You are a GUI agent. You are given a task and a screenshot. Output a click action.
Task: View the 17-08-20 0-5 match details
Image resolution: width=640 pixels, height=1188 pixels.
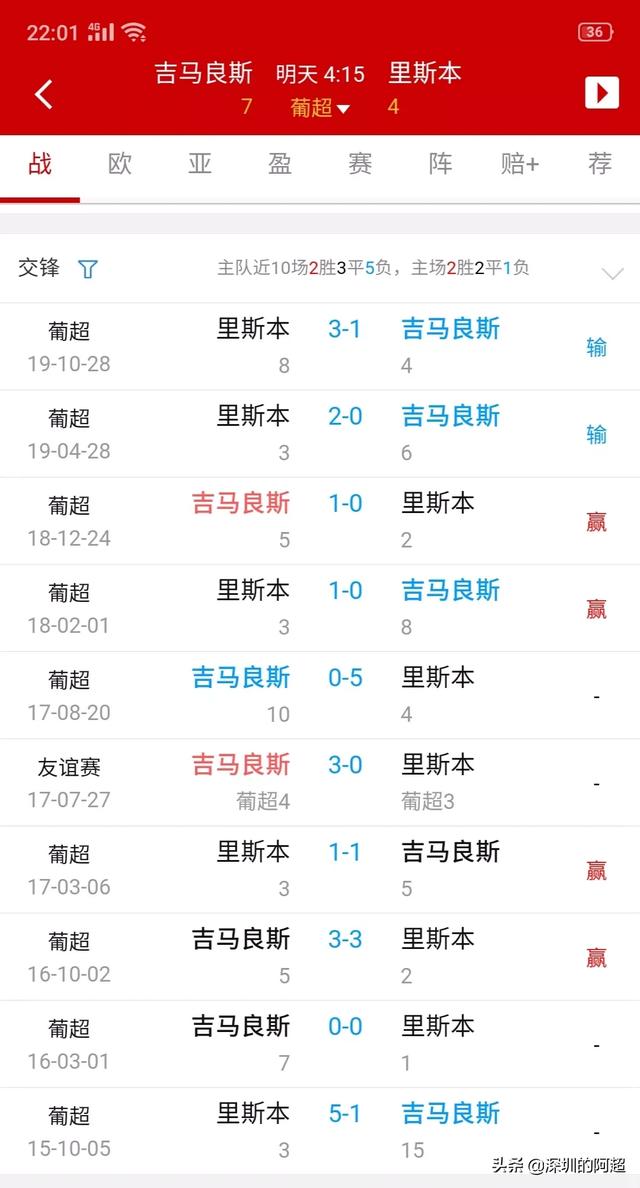coord(344,694)
